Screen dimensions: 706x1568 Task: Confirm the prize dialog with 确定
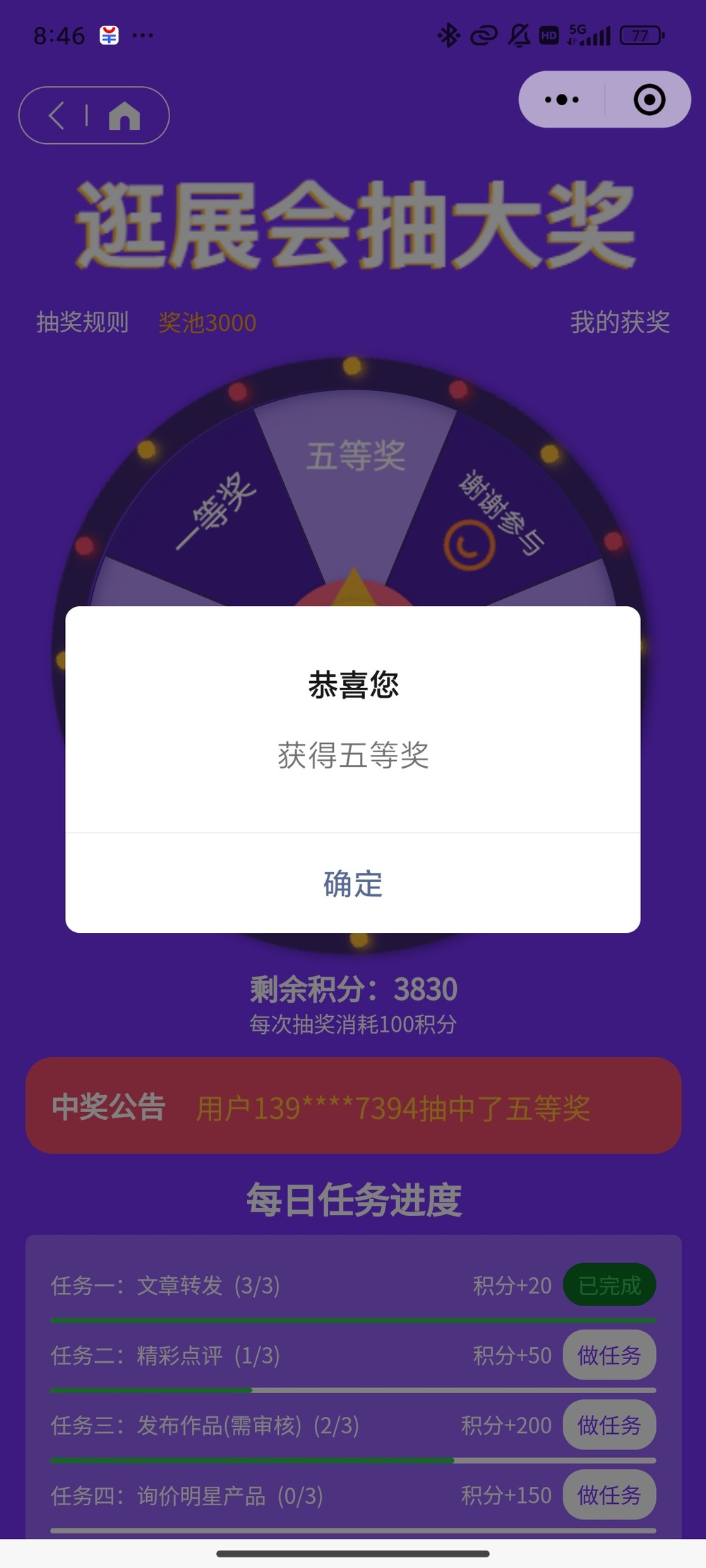click(x=353, y=883)
